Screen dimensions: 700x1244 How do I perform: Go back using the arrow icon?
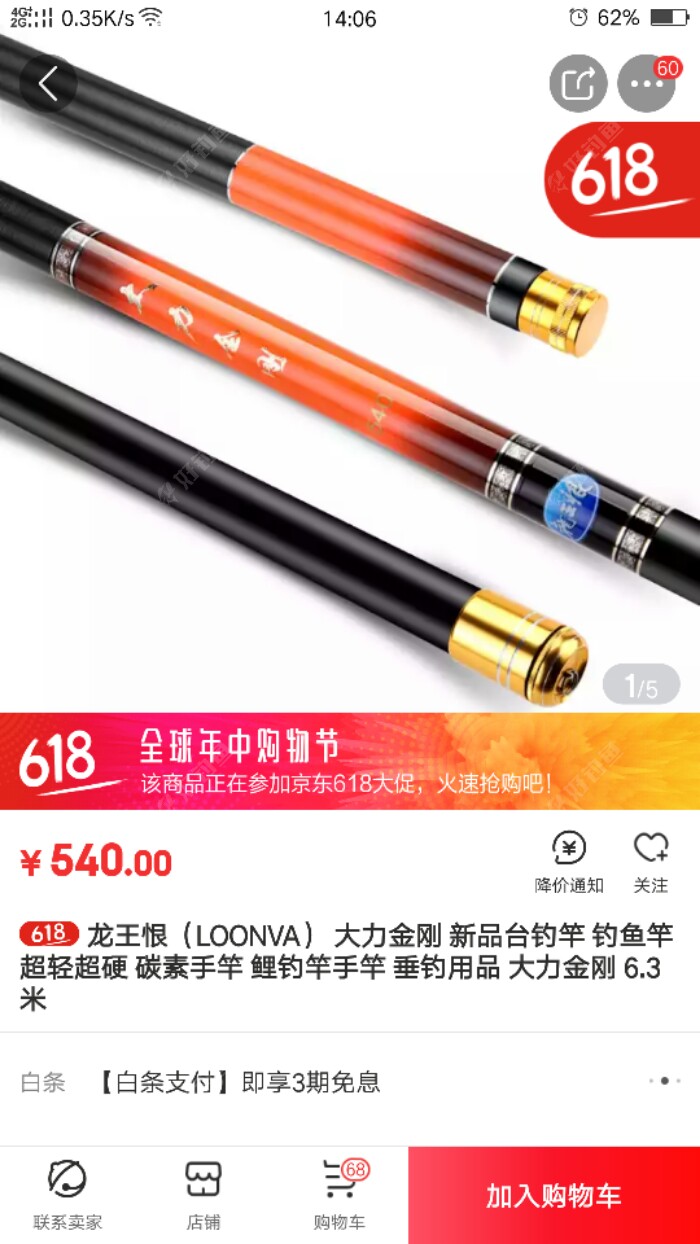[x=48, y=84]
